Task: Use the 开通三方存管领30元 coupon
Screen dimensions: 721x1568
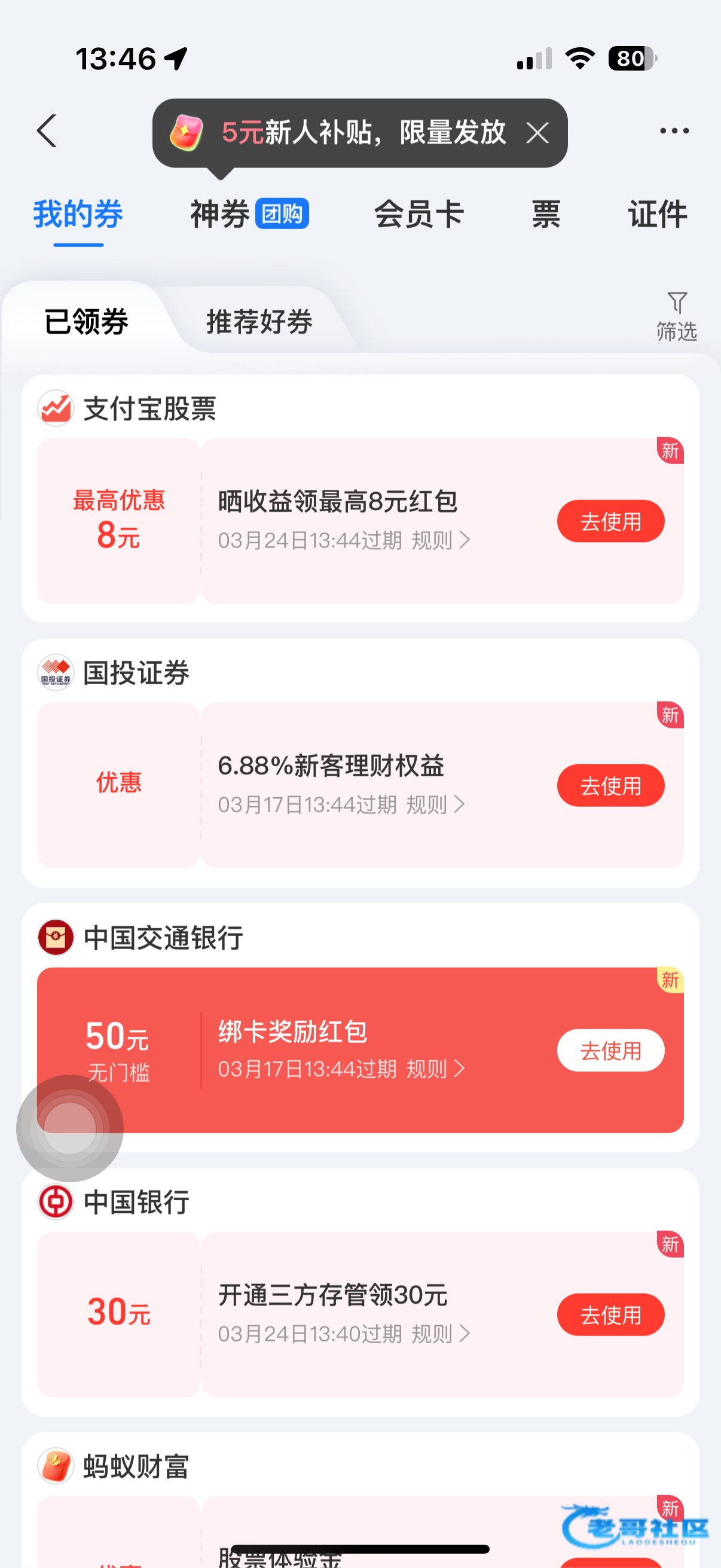Action: tap(610, 1315)
